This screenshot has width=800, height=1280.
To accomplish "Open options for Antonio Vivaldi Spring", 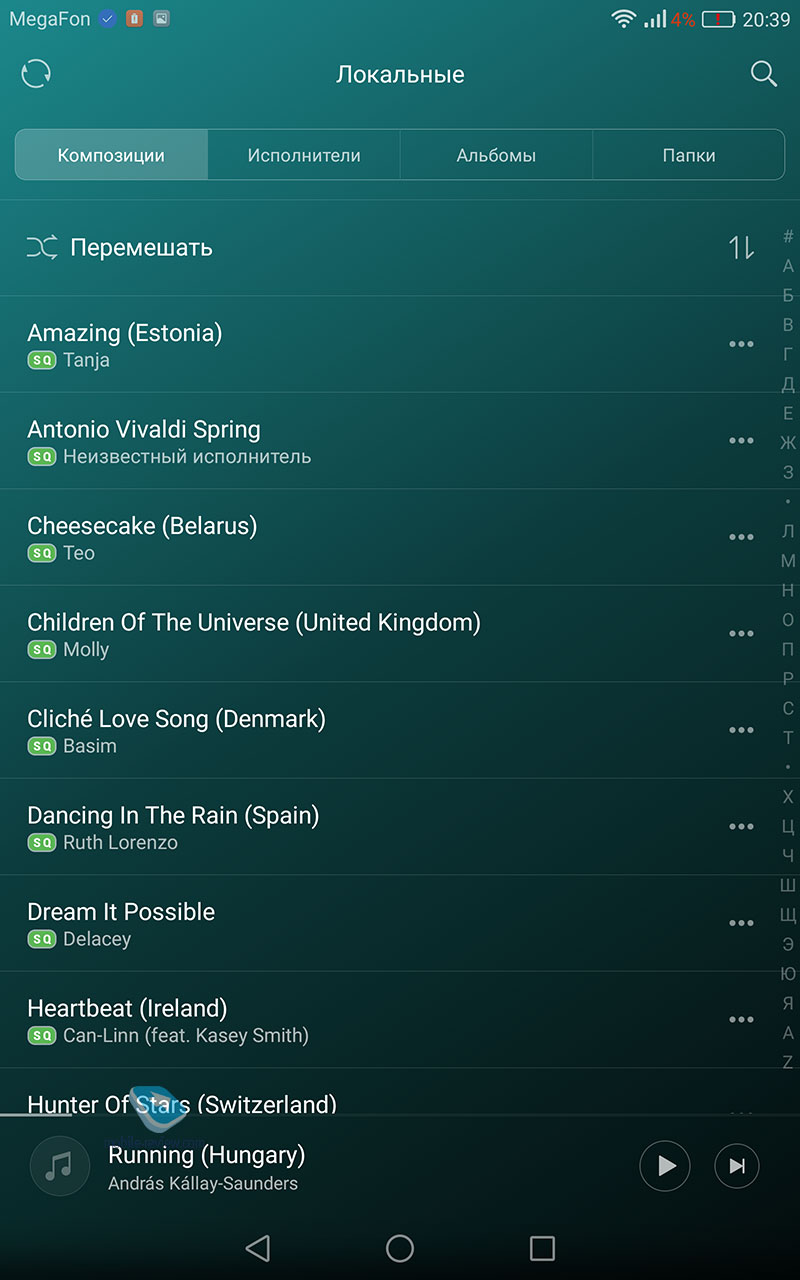I will point(741,441).
